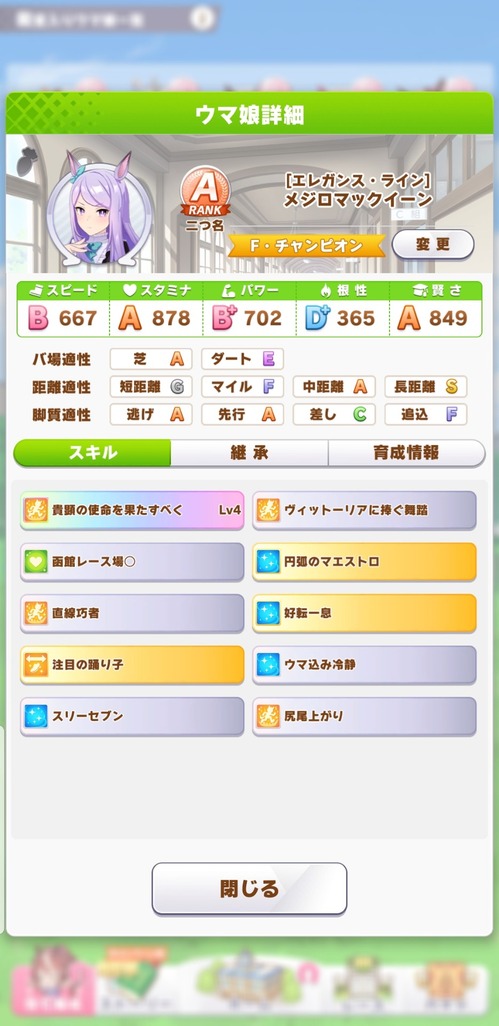Image resolution: width=499 pixels, height=1026 pixels.
Task: Switch to the 継承 tab
Action: (249, 453)
